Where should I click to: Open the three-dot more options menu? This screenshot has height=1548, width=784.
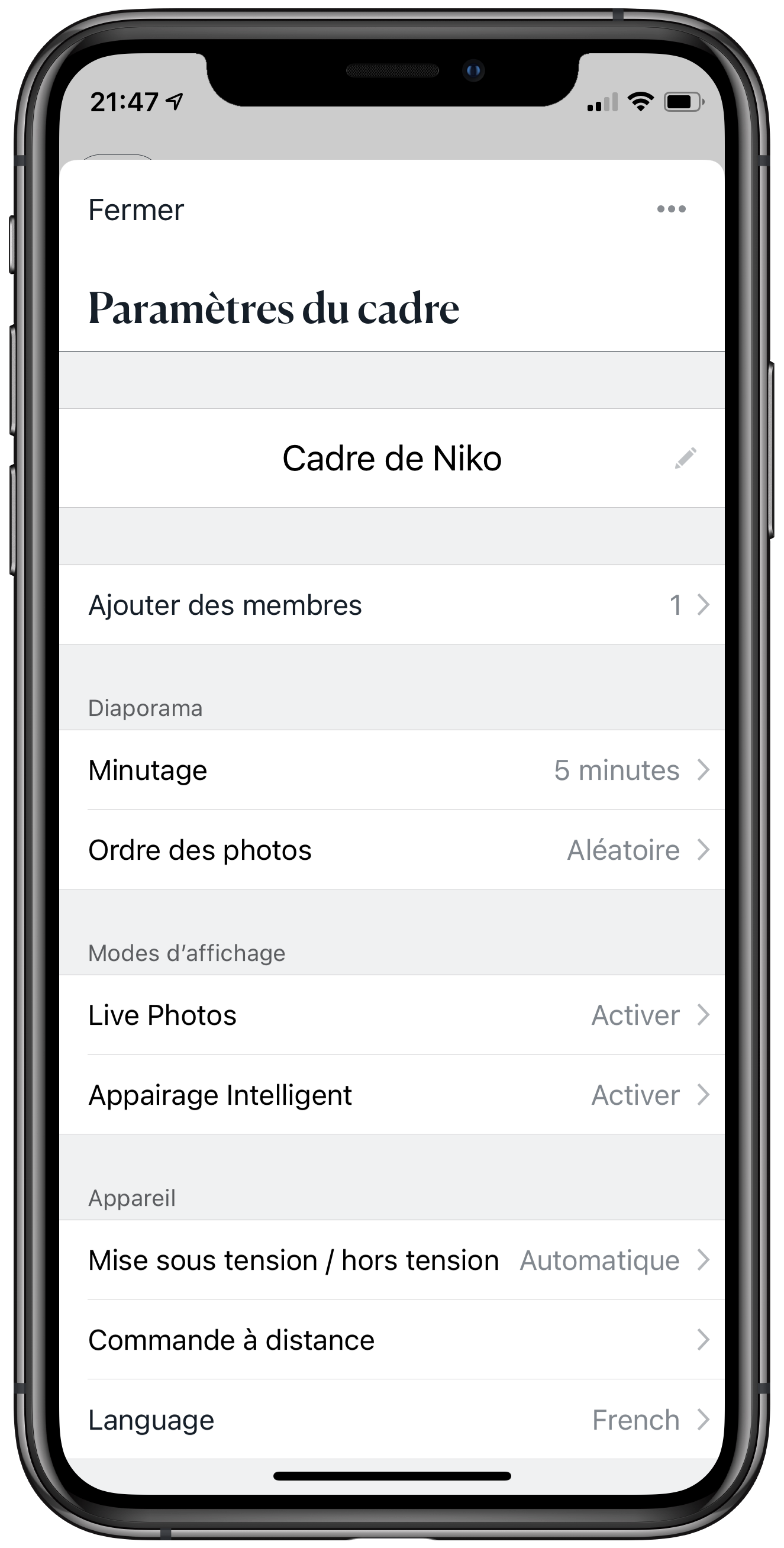(671, 209)
